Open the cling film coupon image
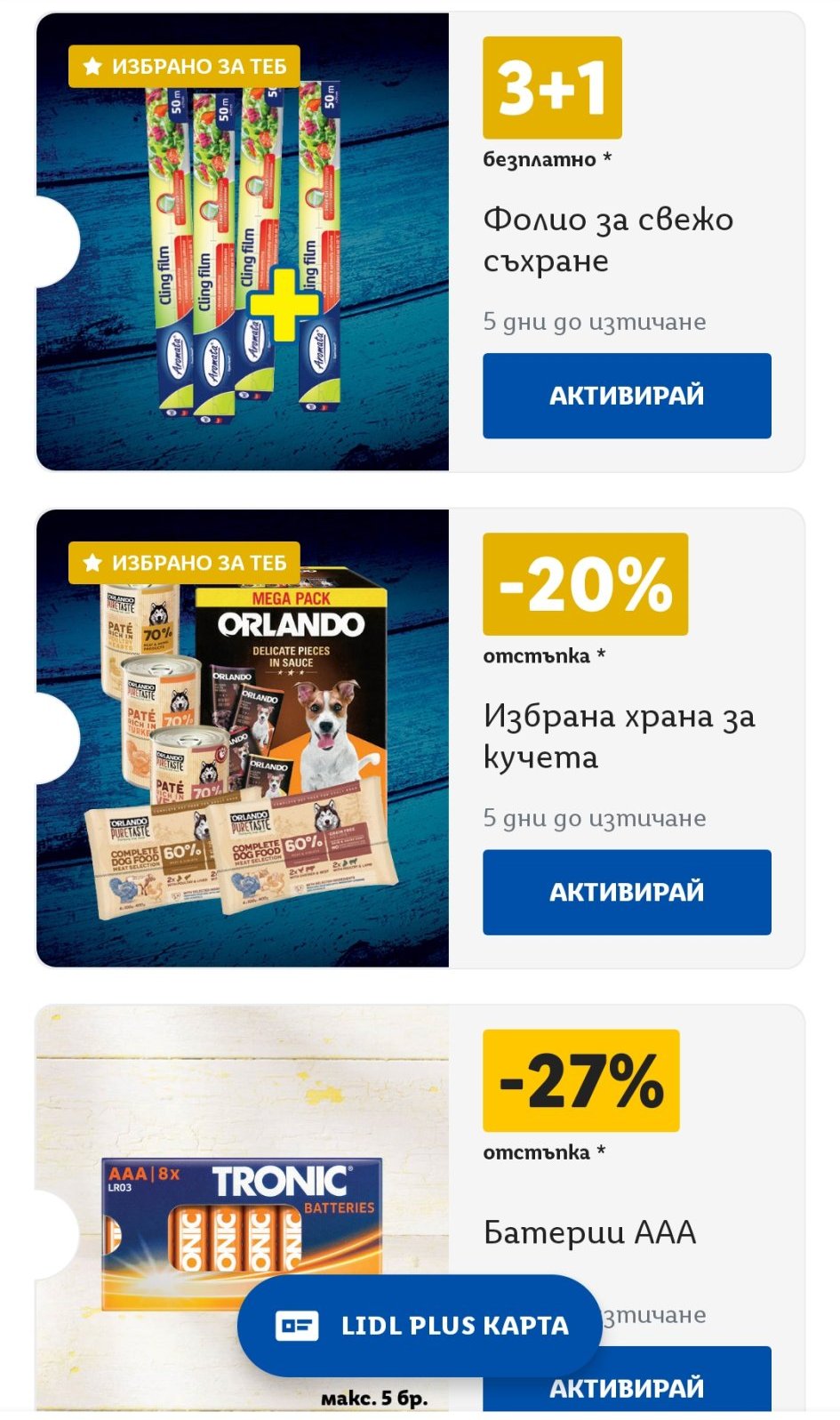This screenshot has height=1420, width=840. point(242,242)
